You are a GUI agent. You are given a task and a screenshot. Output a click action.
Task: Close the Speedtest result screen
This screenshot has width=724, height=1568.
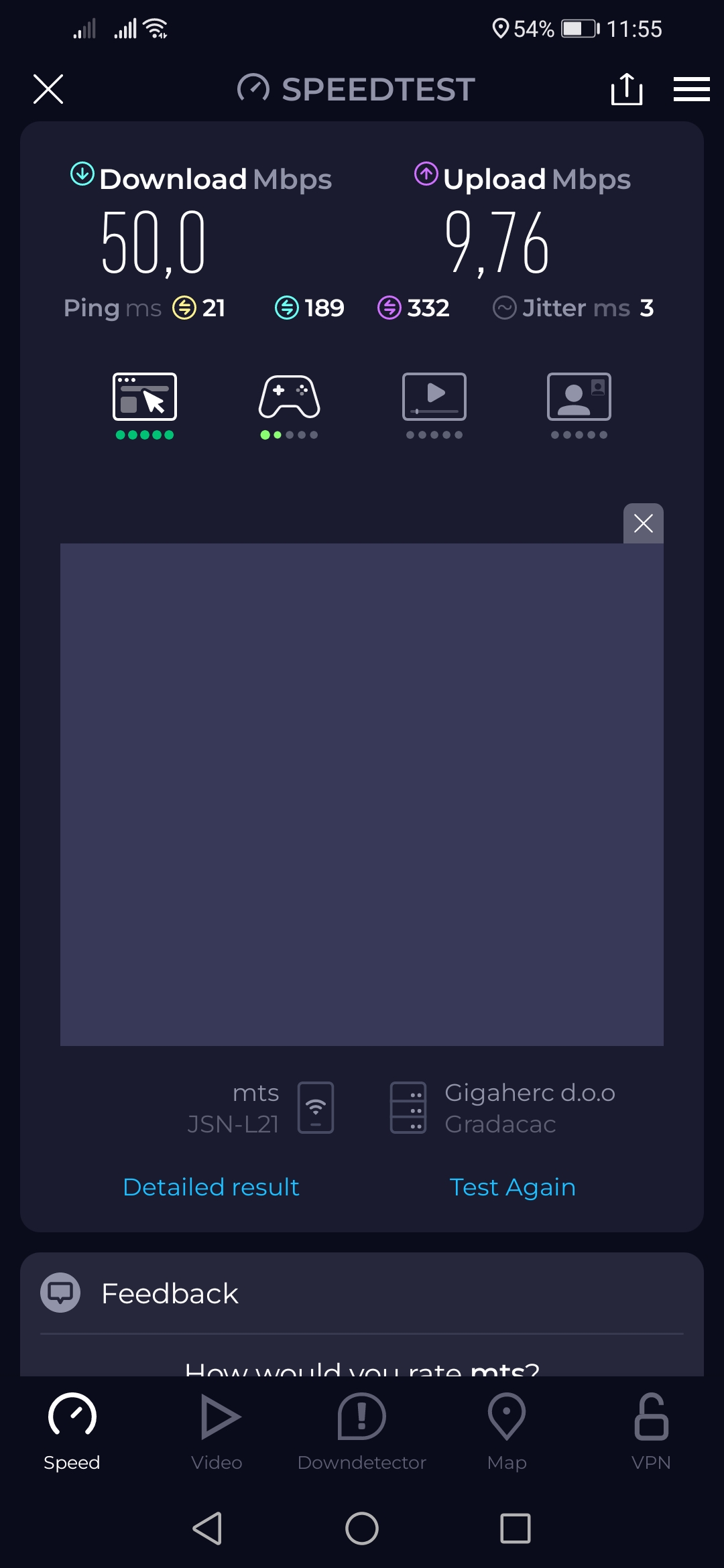coord(48,89)
